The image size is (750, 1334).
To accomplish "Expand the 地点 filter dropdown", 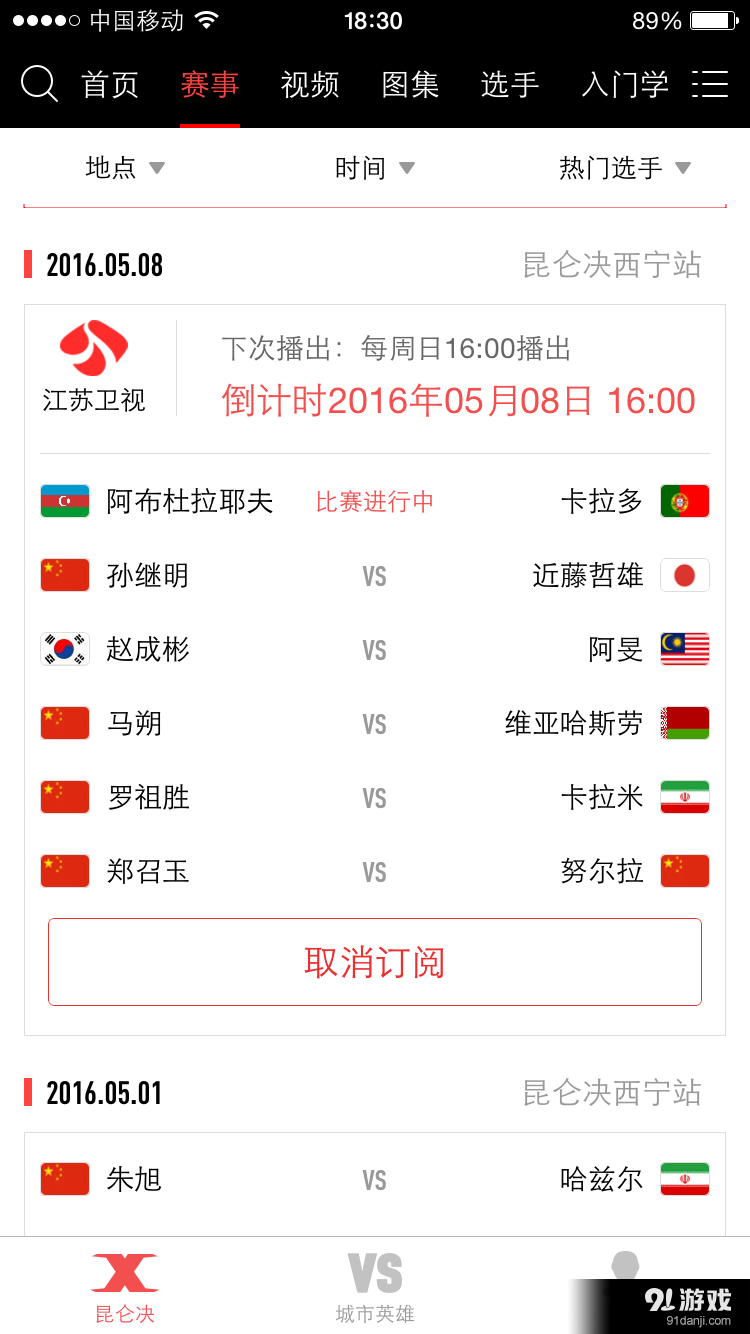I will click(x=125, y=168).
